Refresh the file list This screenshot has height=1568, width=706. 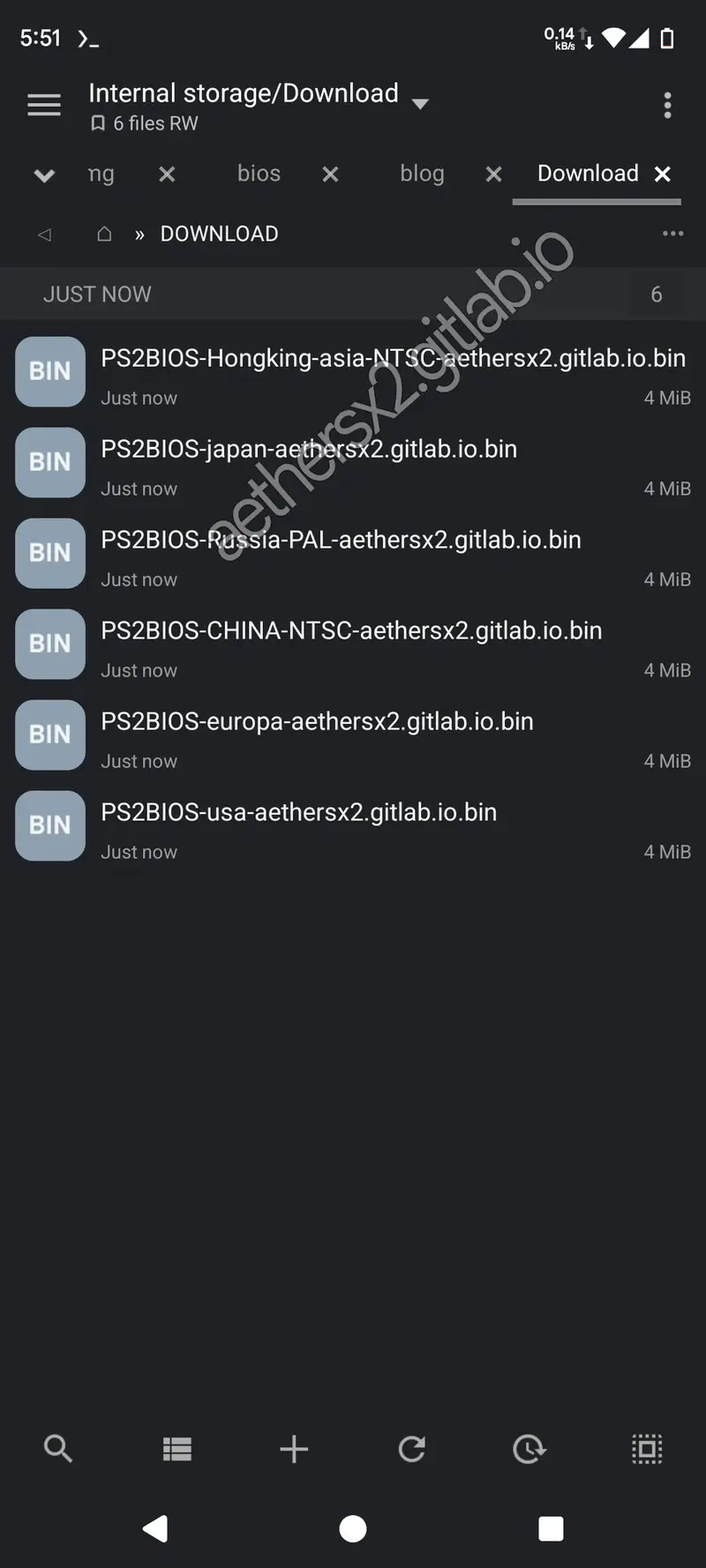click(411, 1449)
